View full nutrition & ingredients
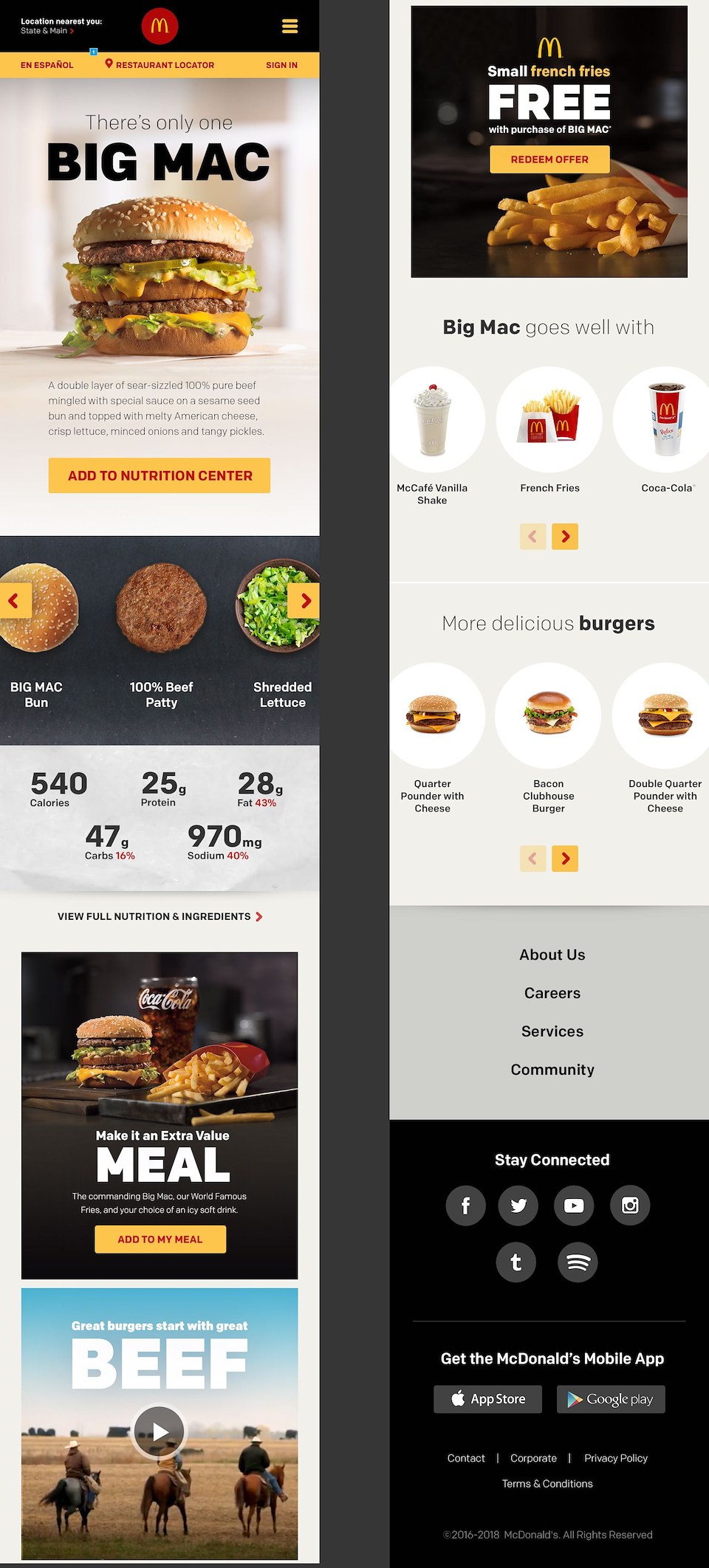 (160, 916)
